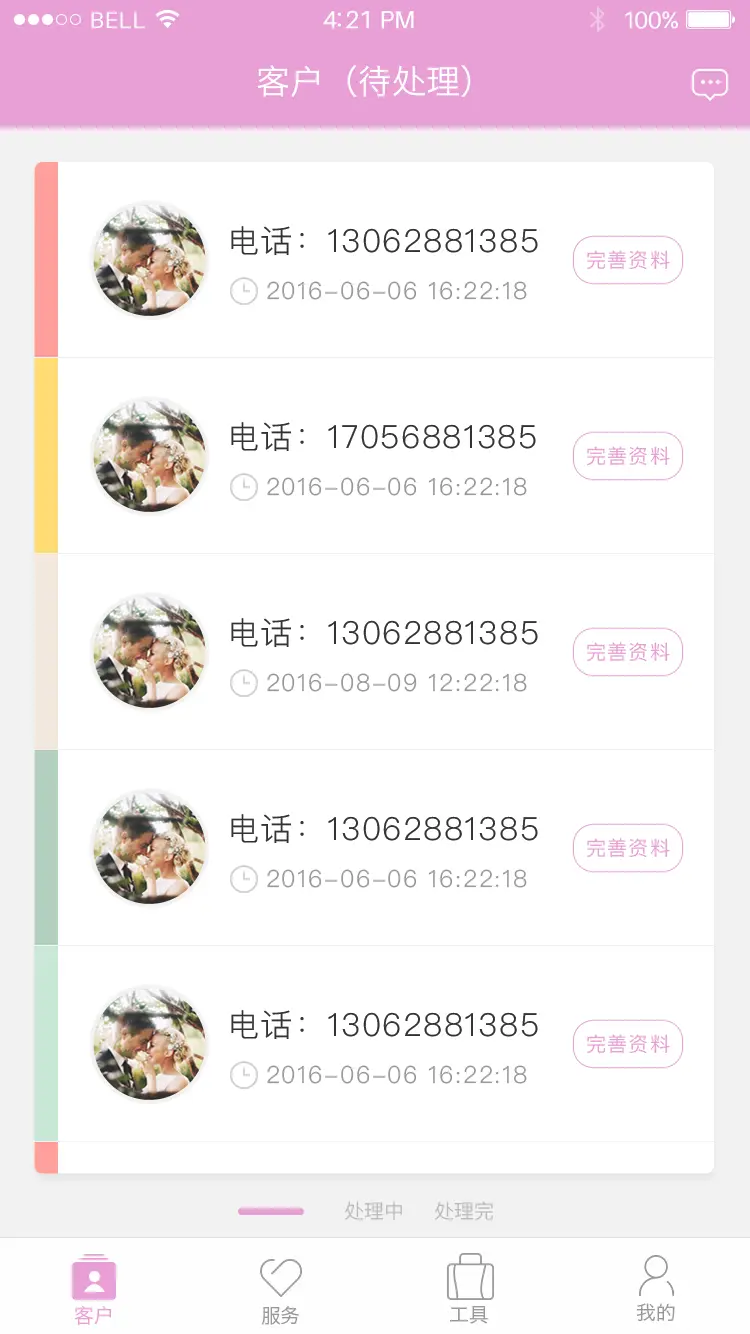The width and height of the screenshot is (750, 1334).
Task: Click 完善资料 beside phone 17056881385
Action: click(627, 456)
